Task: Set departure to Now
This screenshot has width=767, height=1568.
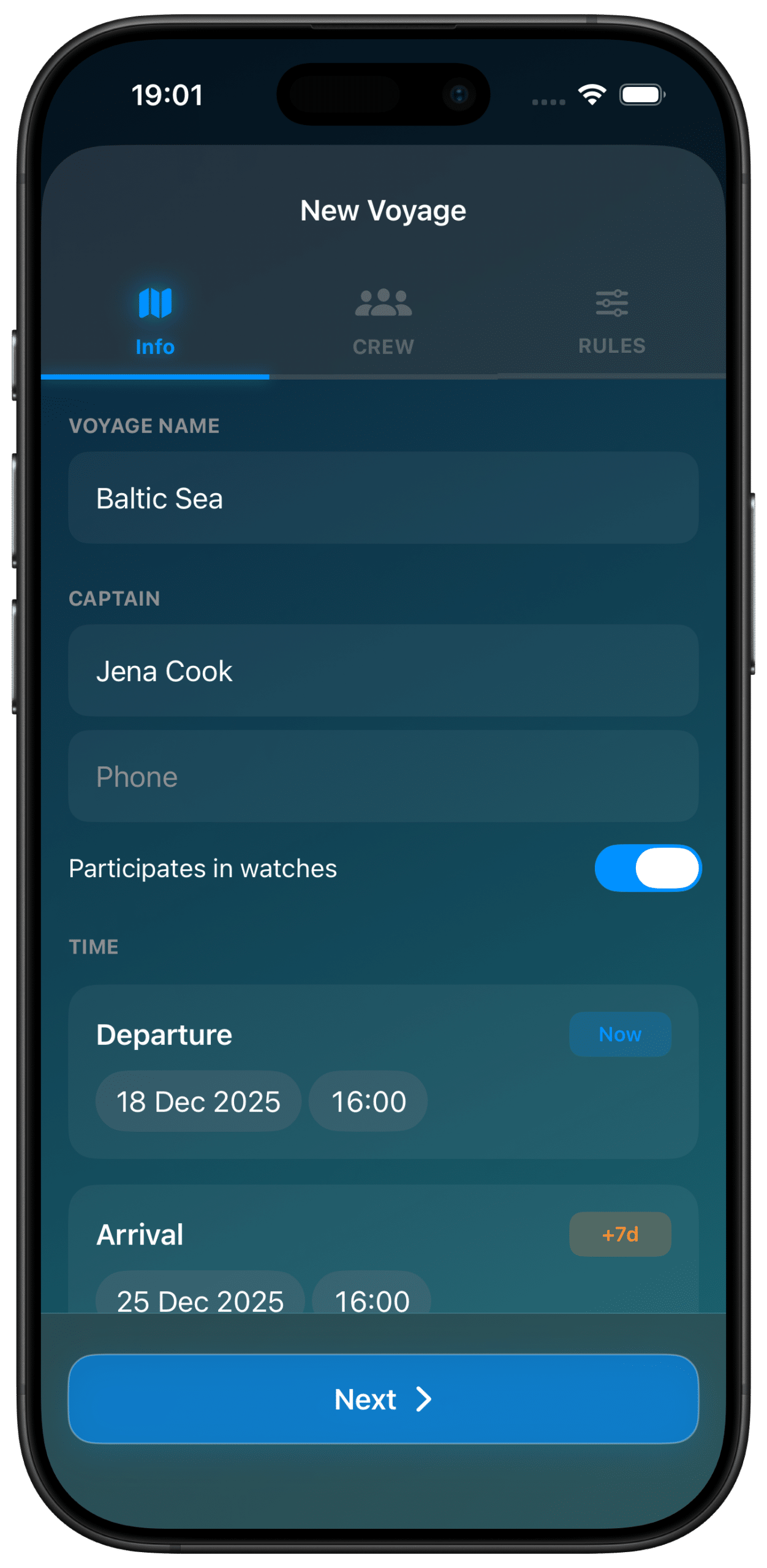Action: [619, 1034]
